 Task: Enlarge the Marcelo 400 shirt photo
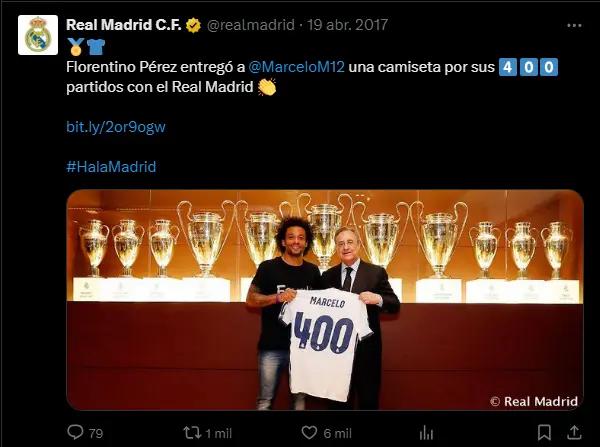[x=324, y=300]
